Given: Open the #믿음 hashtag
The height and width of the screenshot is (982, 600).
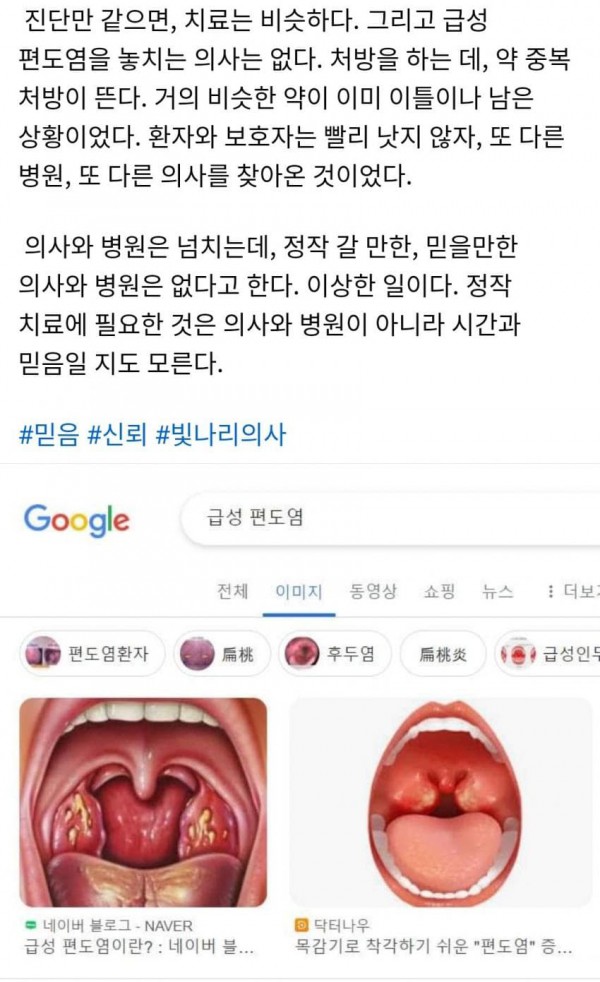Looking at the screenshot, I should click(49, 435).
